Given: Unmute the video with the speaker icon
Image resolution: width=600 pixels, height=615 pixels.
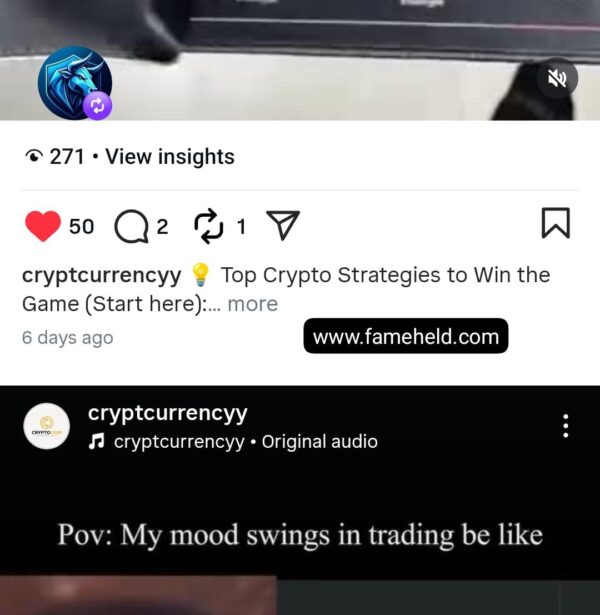Looking at the screenshot, I should click(557, 78).
